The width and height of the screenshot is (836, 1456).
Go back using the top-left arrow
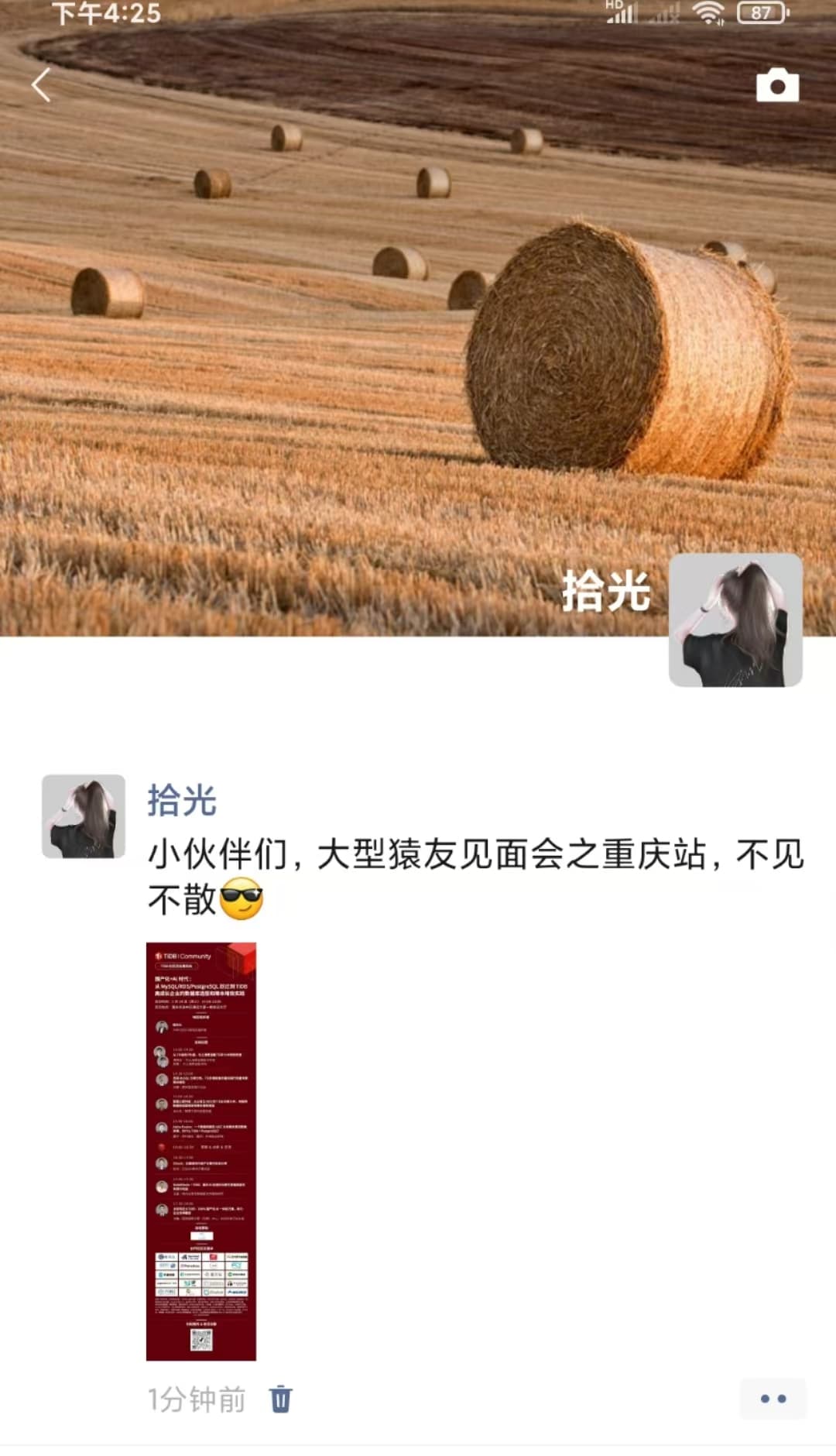coord(42,85)
